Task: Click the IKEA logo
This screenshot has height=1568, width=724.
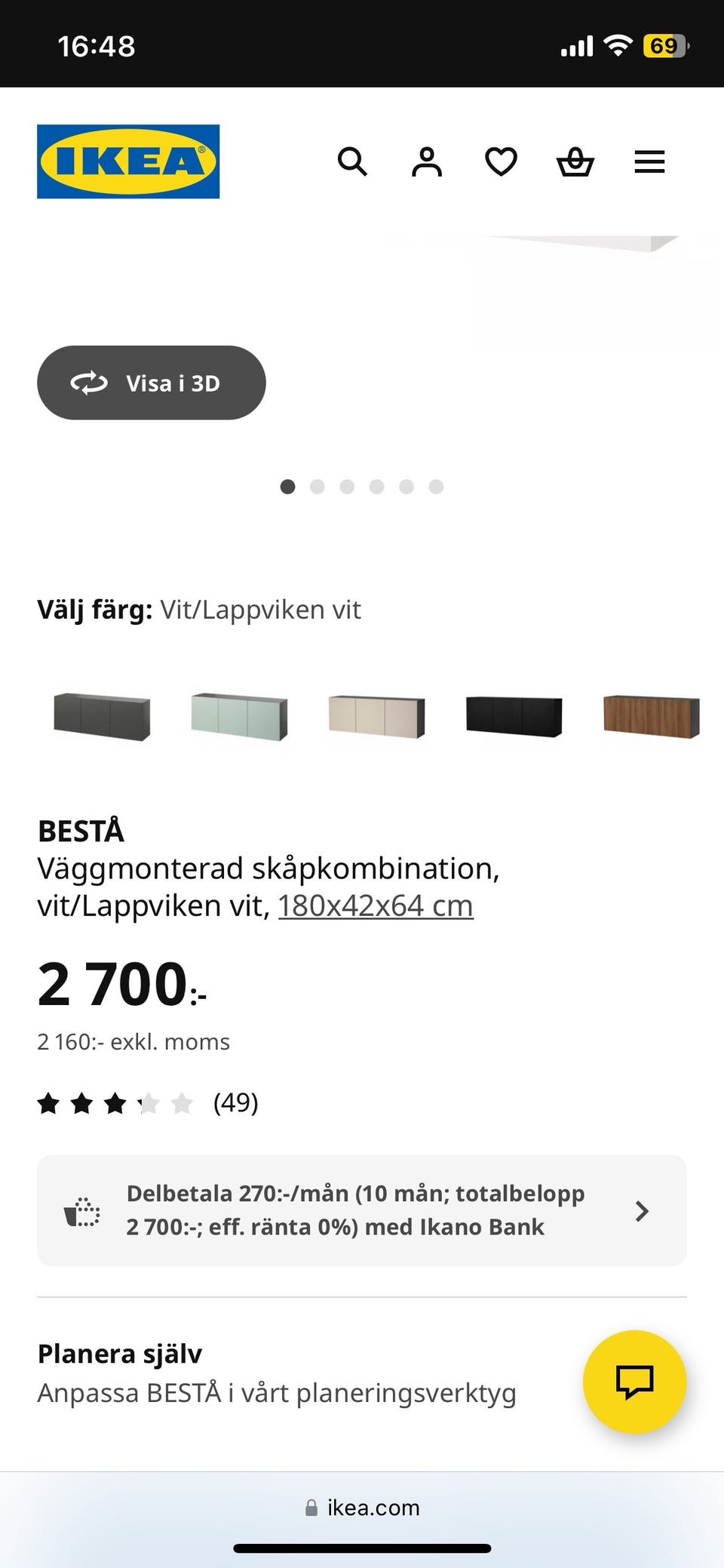Action: click(127, 161)
